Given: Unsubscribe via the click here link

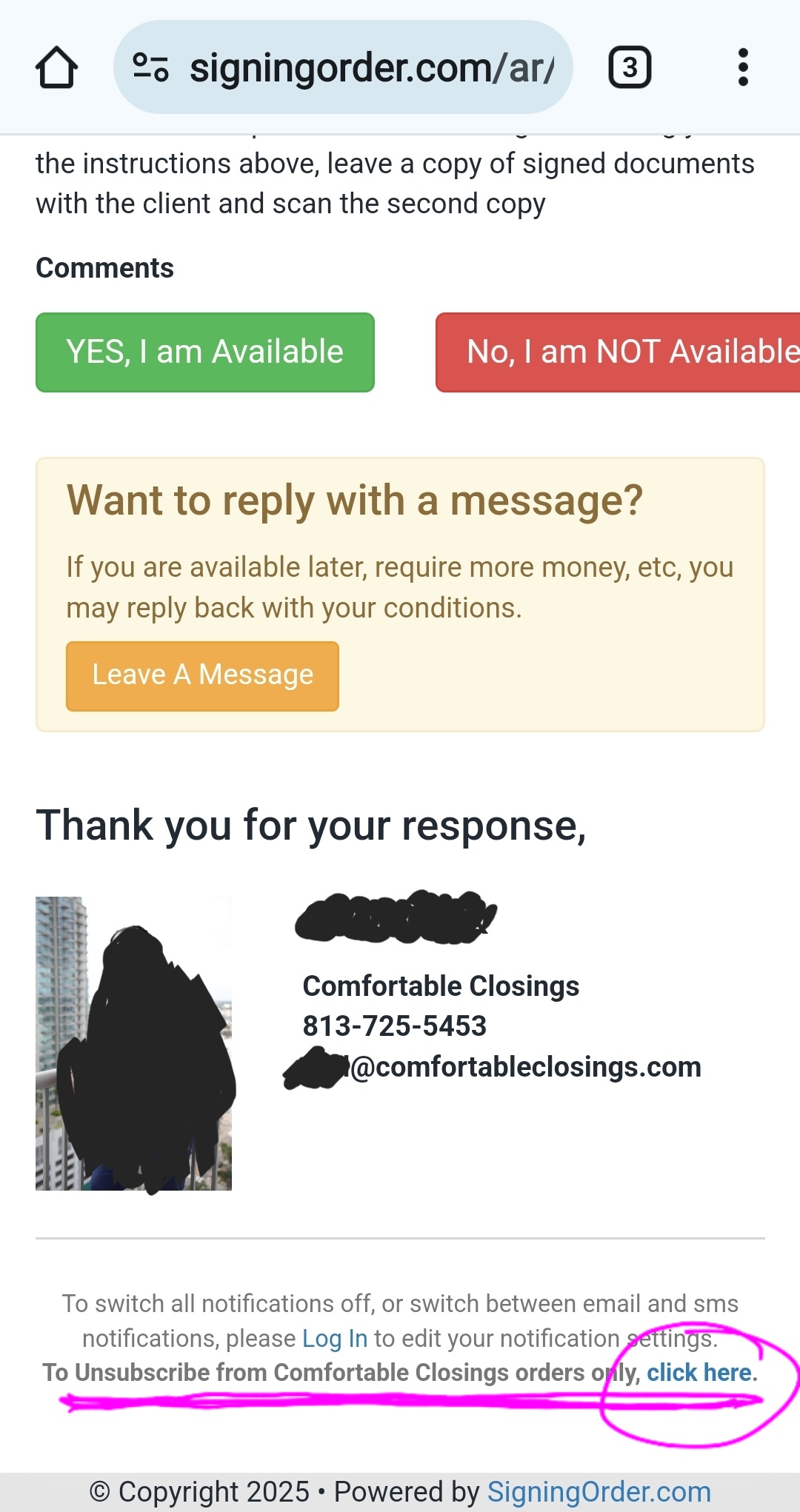Looking at the screenshot, I should tap(699, 1373).
